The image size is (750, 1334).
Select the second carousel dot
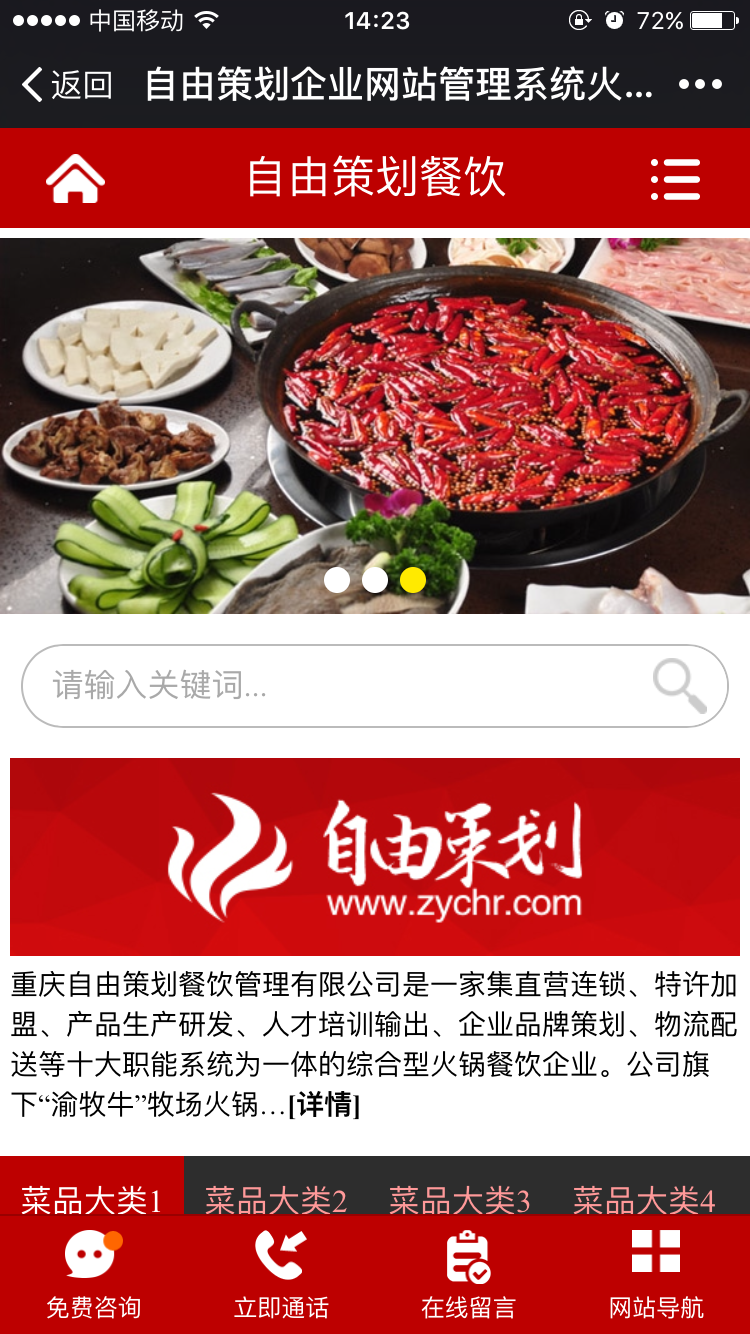[375, 580]
